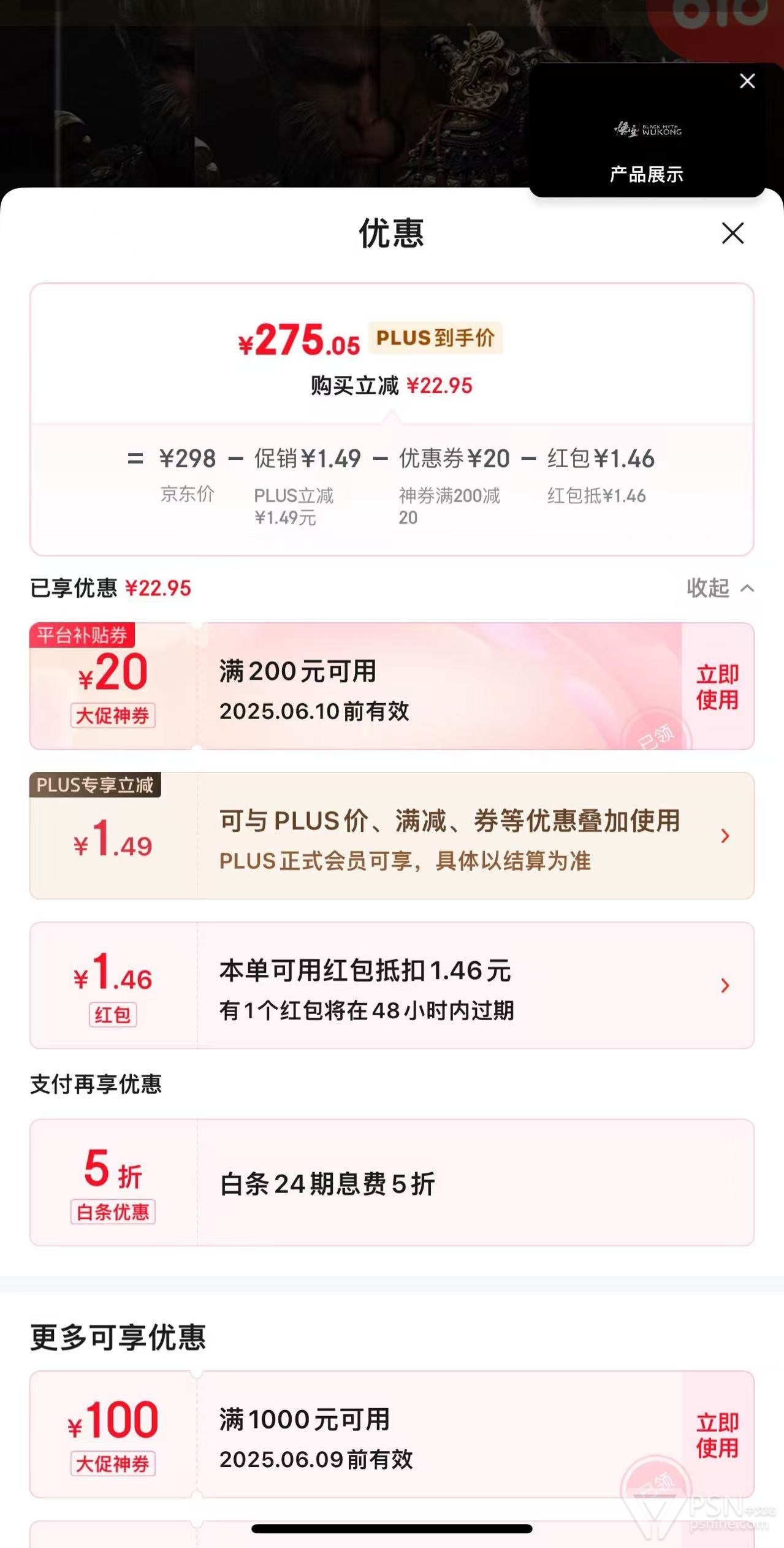Dismiss the 产品展示 floating video window
This screenshot has height=1548, width=784.
[747, 81]
